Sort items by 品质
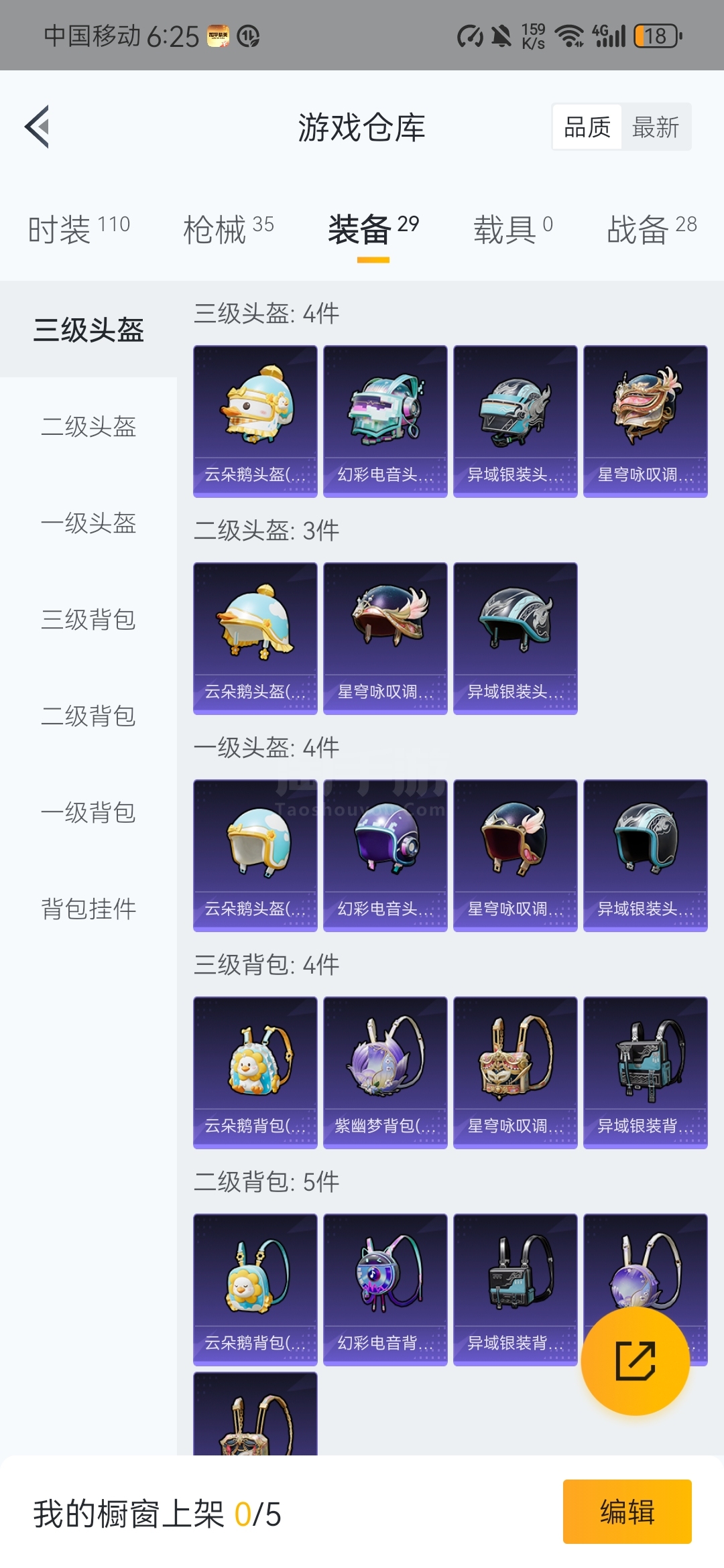Screen dimensions: 724x1568 click(x=587, y=127)
